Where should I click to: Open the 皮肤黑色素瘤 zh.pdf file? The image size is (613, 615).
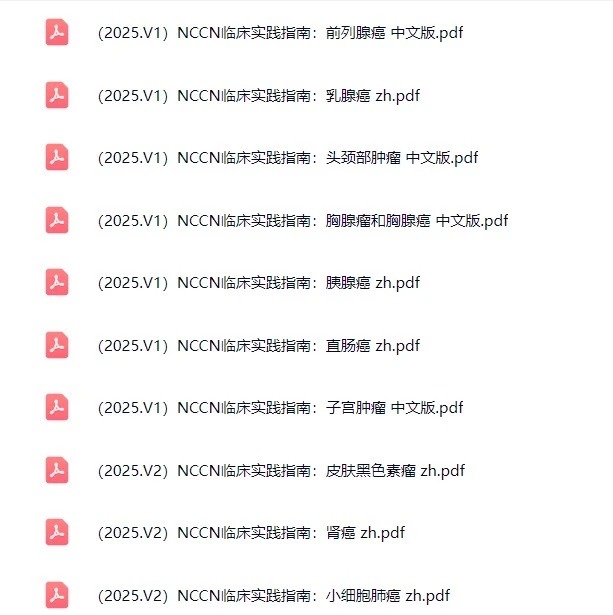pyautogui.click(x=281, y=470)
